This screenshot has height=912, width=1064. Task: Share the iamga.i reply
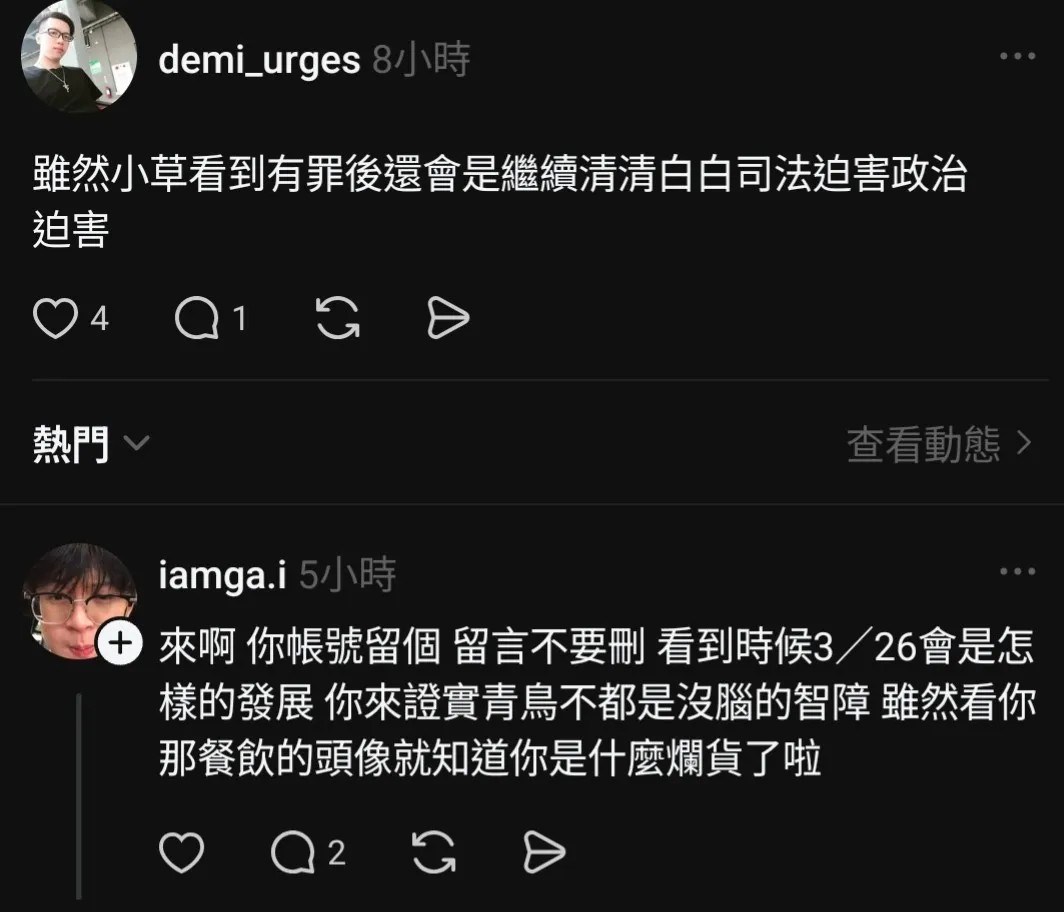(x=544, y=853)
